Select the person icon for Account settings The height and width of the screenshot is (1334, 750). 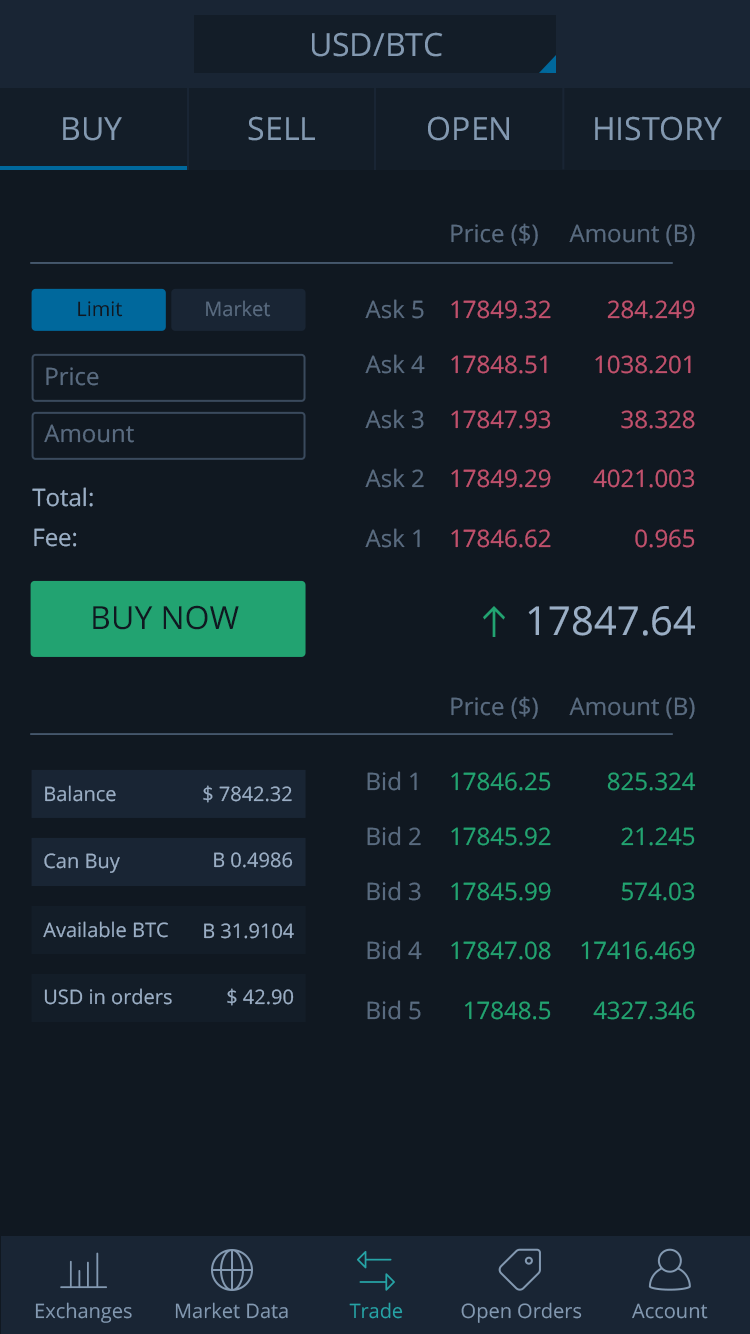tap(669, 1285)
